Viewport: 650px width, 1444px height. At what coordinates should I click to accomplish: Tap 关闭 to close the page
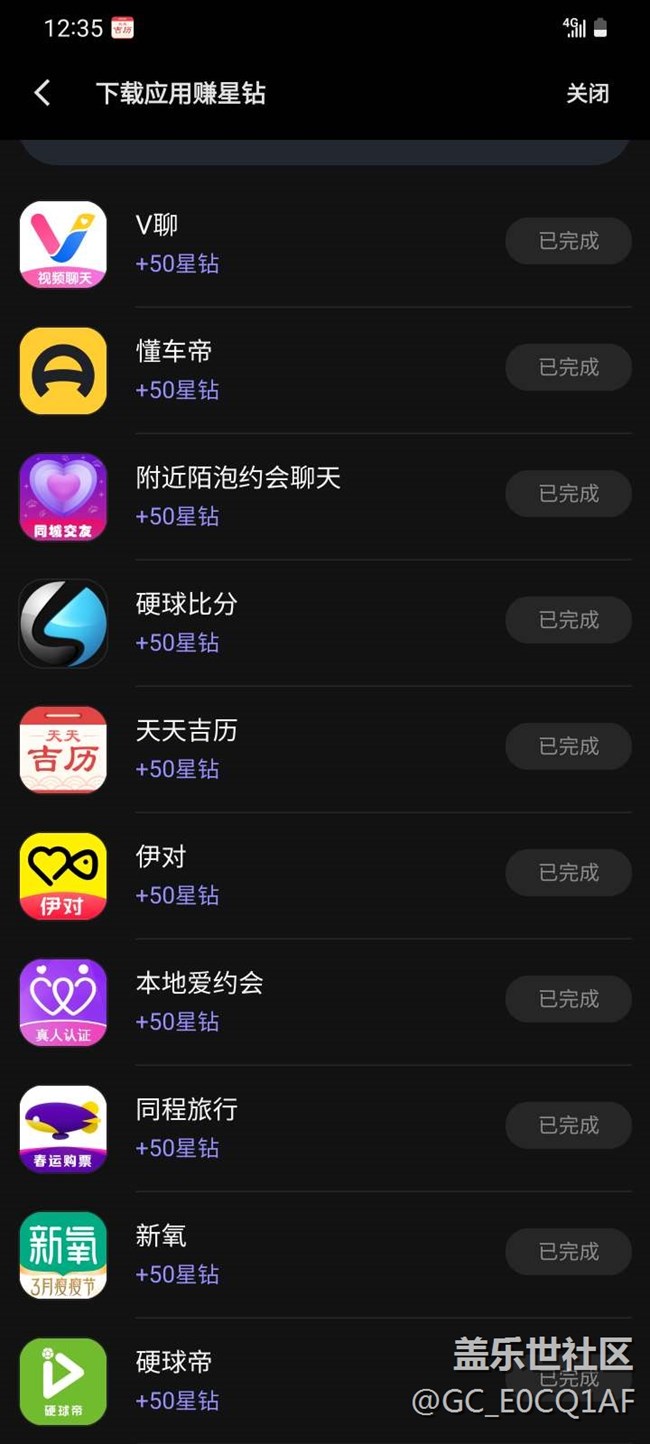pyautogui.click(x=587, y=93)
